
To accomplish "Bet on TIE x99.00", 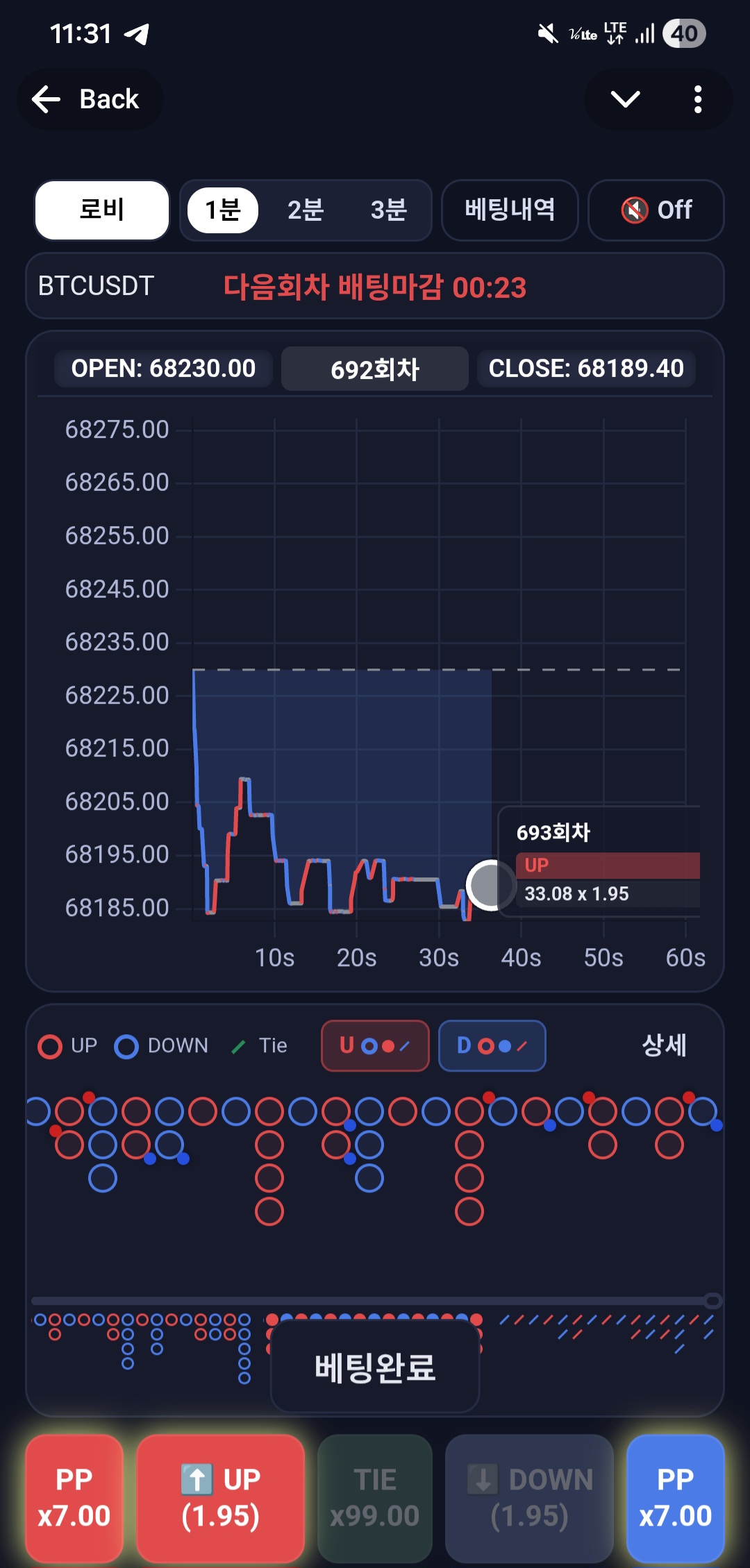I will (x=375, y=1497).
